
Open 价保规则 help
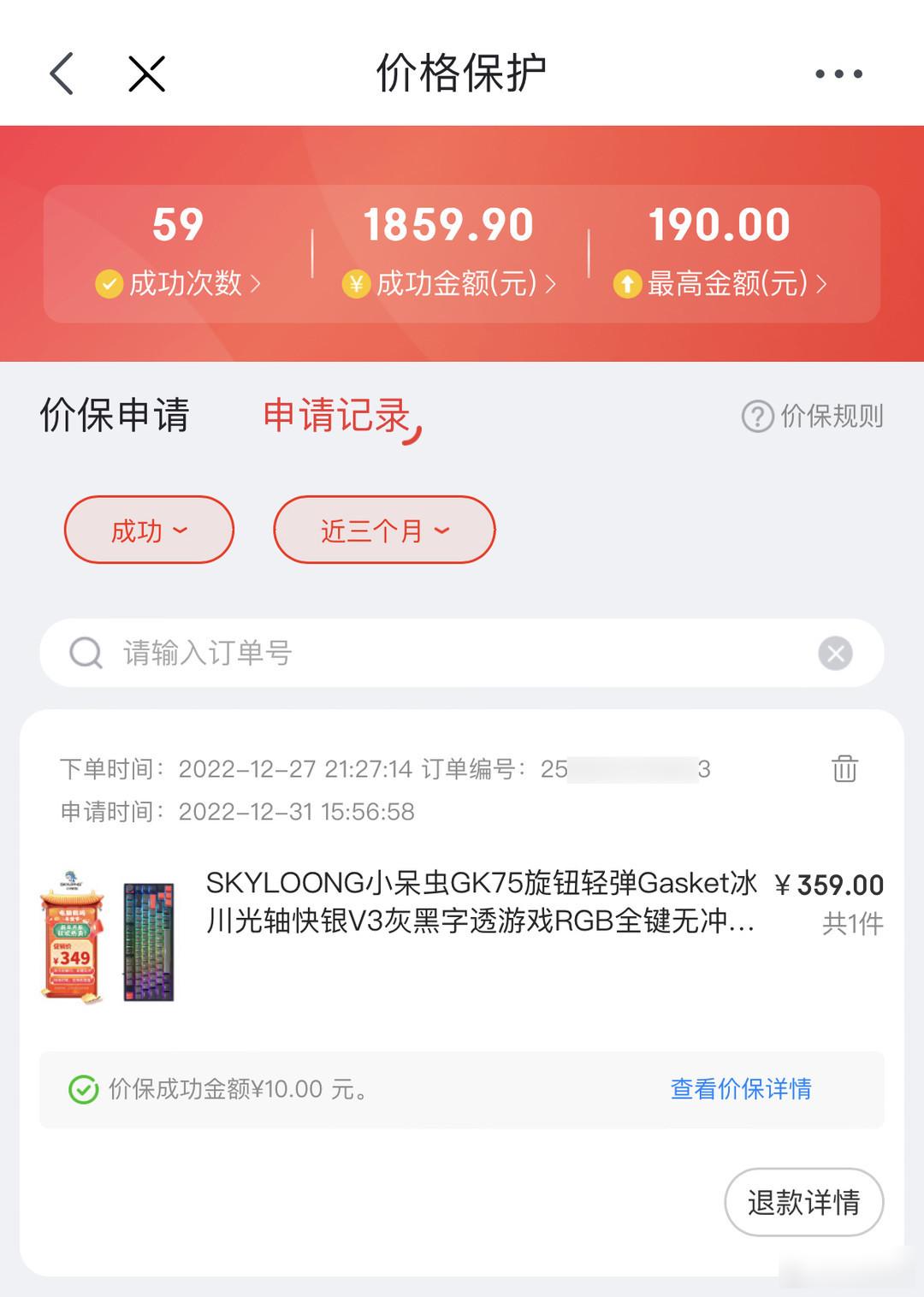pos(813,417)
